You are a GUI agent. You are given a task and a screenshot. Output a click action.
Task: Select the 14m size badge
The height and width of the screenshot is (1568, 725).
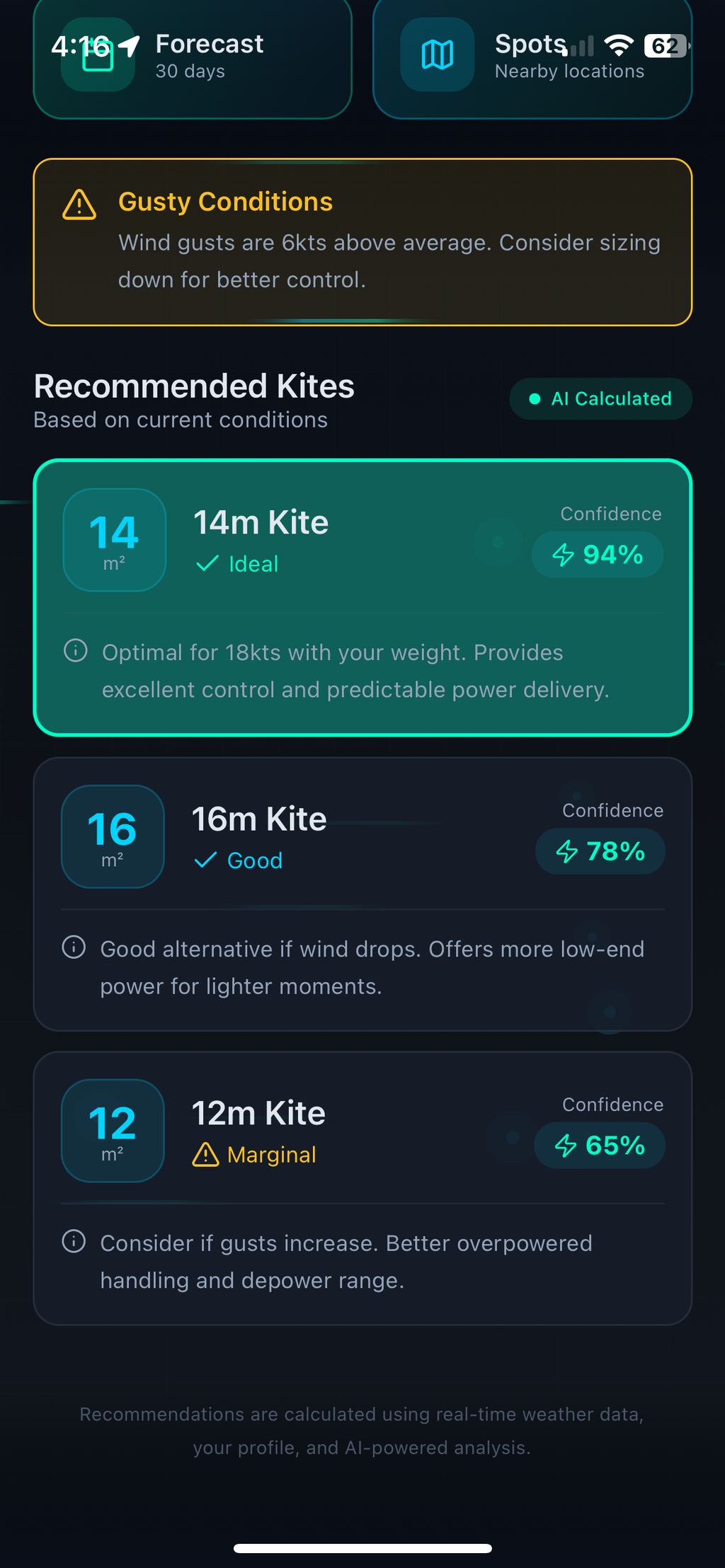(x=114, y=539)
